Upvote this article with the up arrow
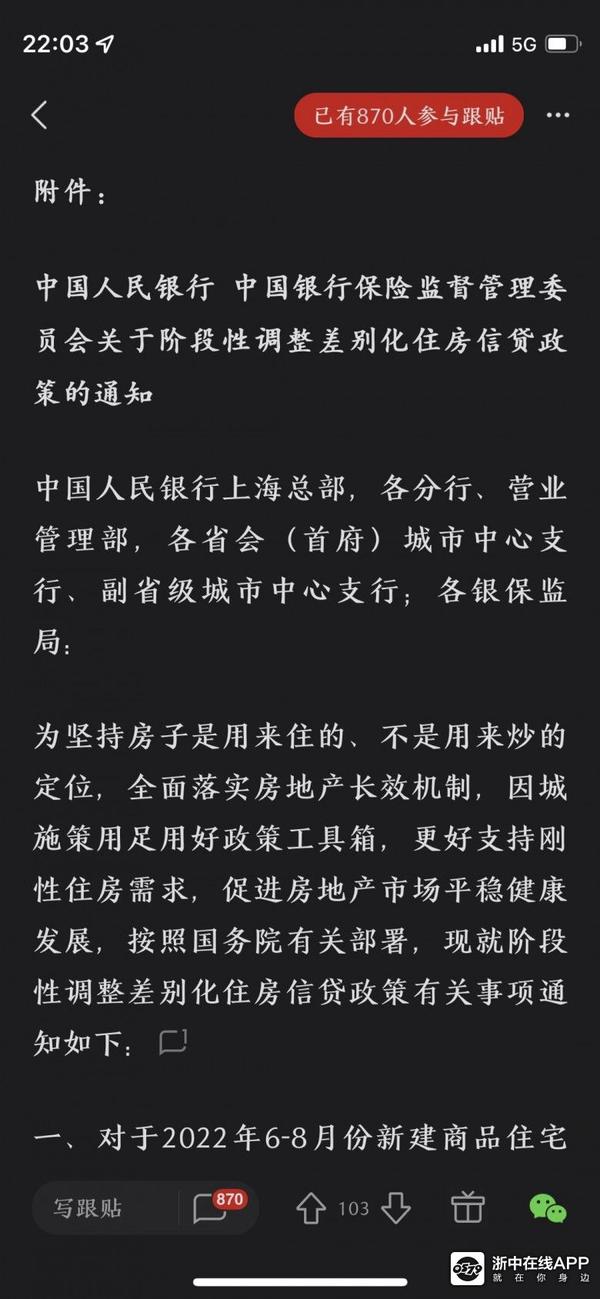The height and width of the screenshot is (1299, 600). [x=311, y=1209]
